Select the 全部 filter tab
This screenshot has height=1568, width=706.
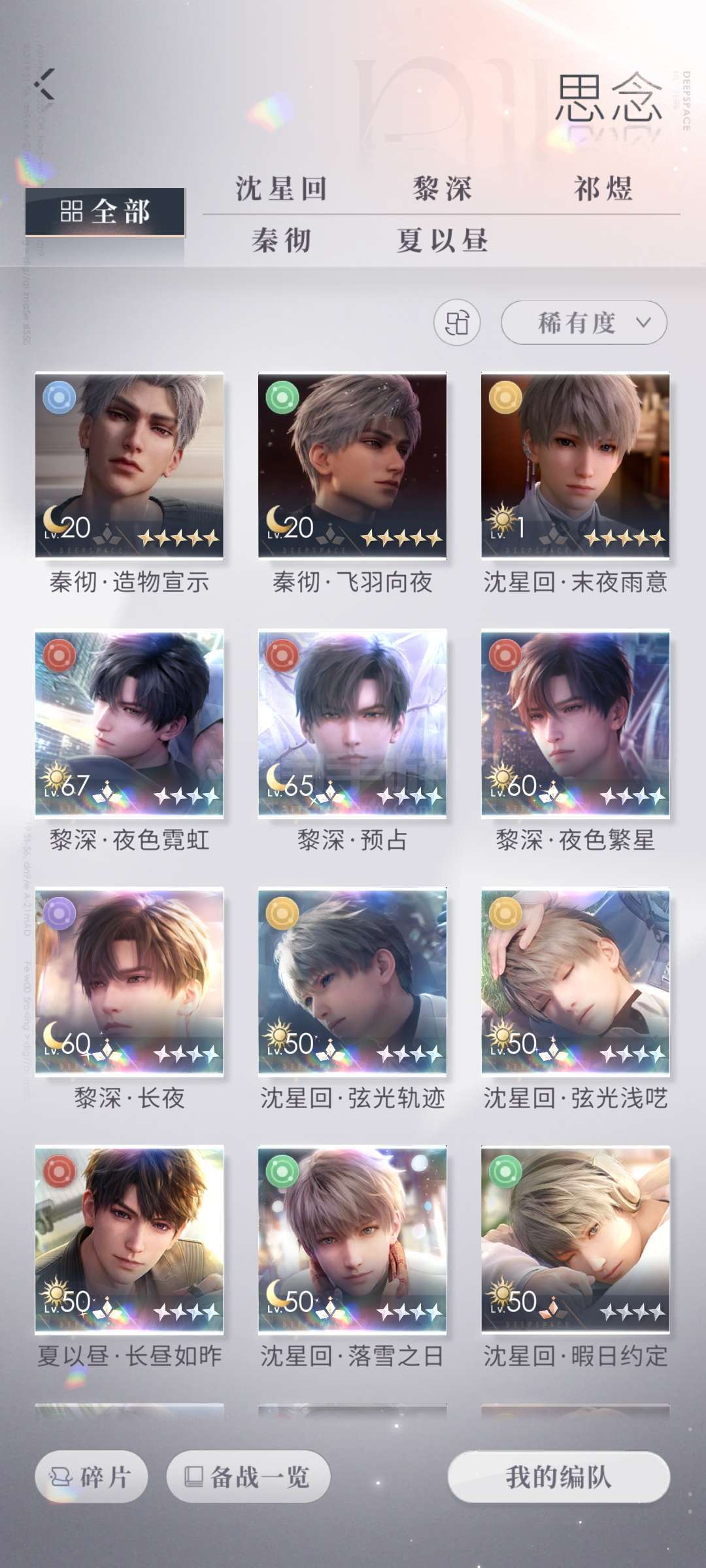pos(105,212)
